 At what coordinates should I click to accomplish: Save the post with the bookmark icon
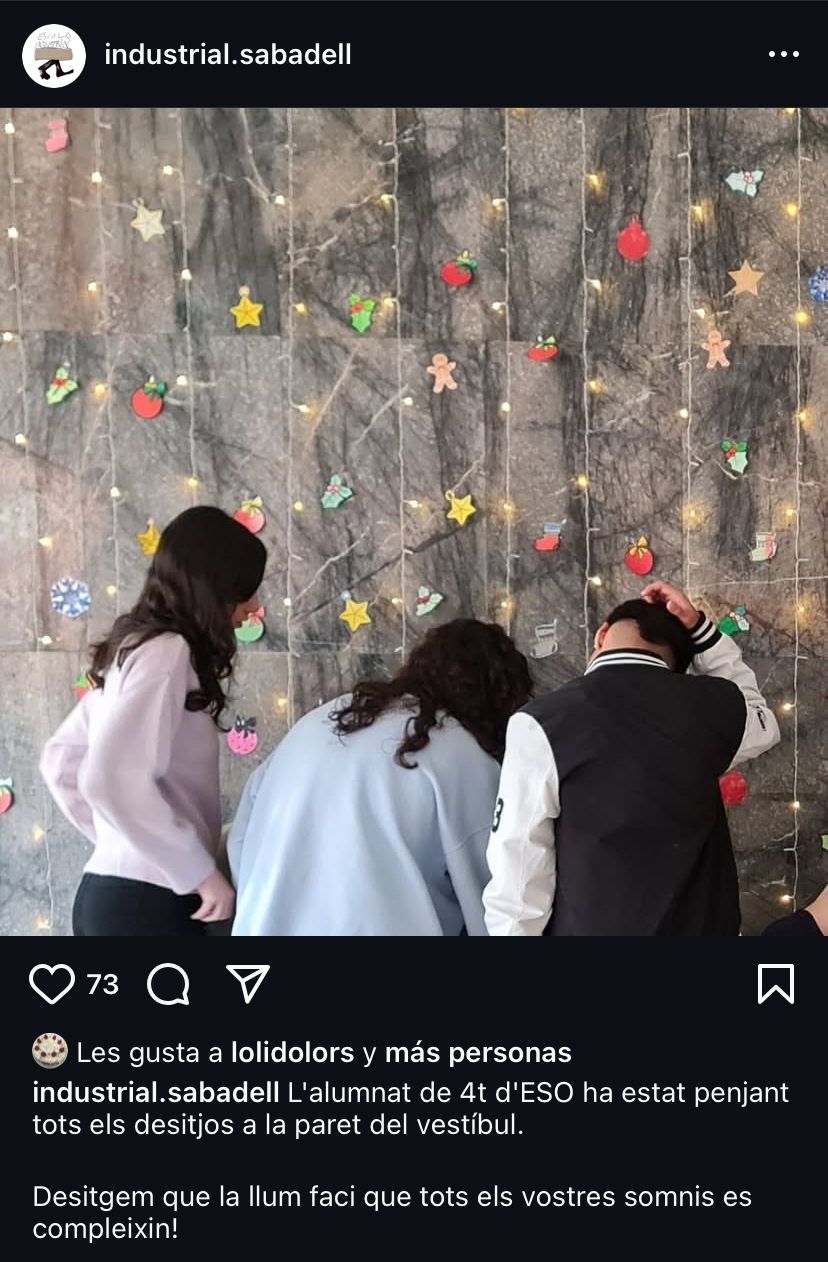coord(776,984)
